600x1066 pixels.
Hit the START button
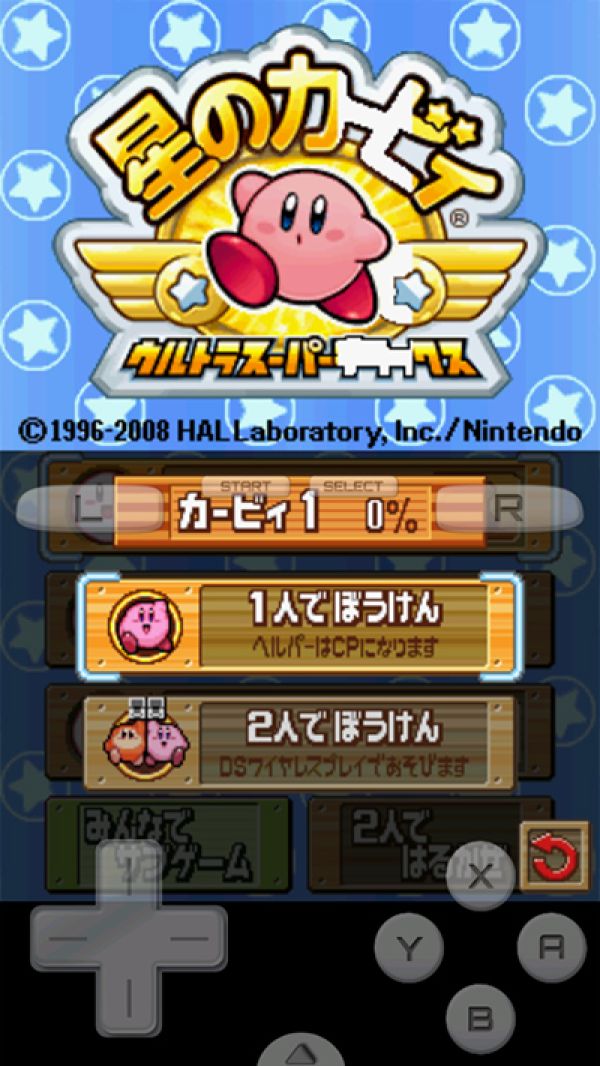(x=244, y=487)
